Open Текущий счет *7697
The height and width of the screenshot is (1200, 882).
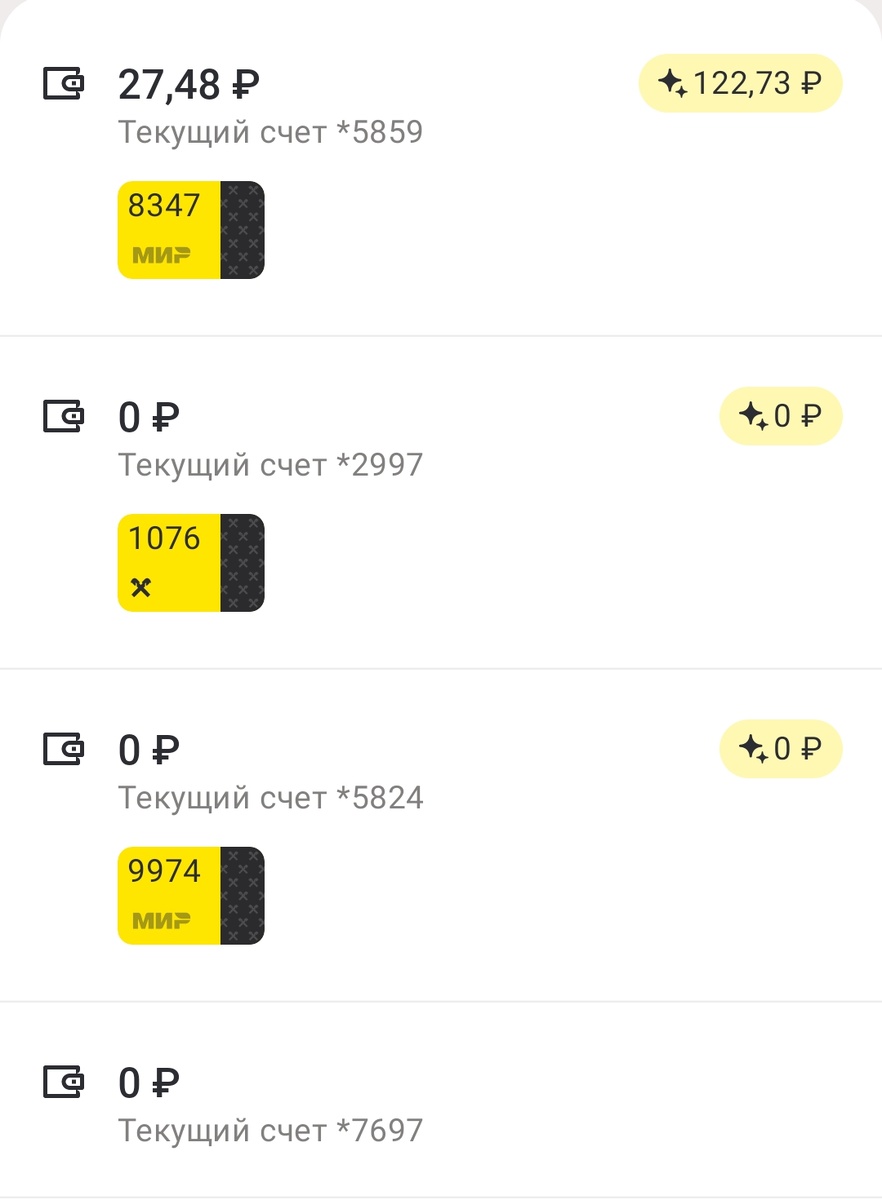tap(272, 1130)
